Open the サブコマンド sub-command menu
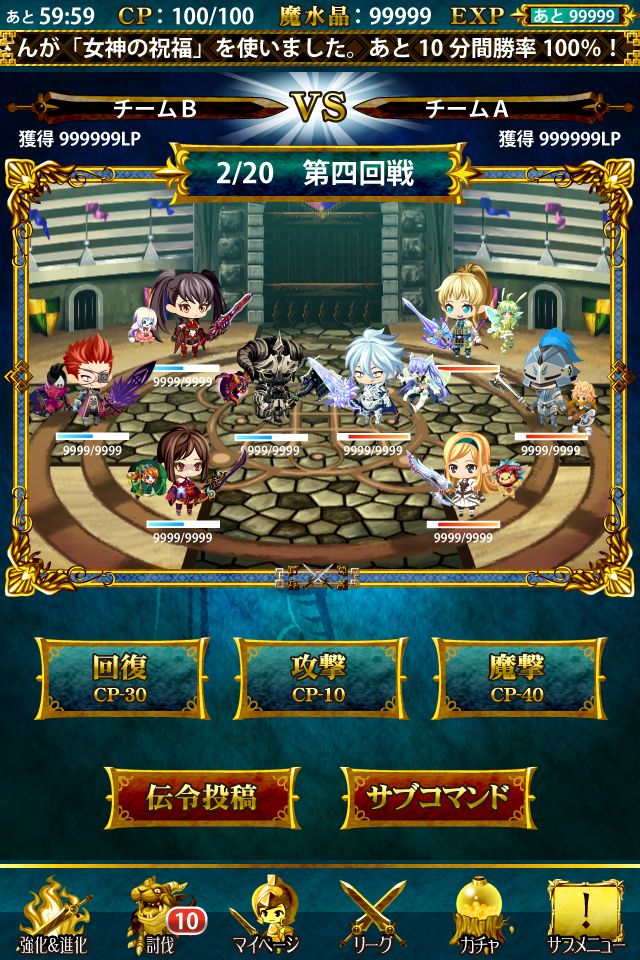The height and width of the screenshot is (960, 640). click(x=437, y=797)
